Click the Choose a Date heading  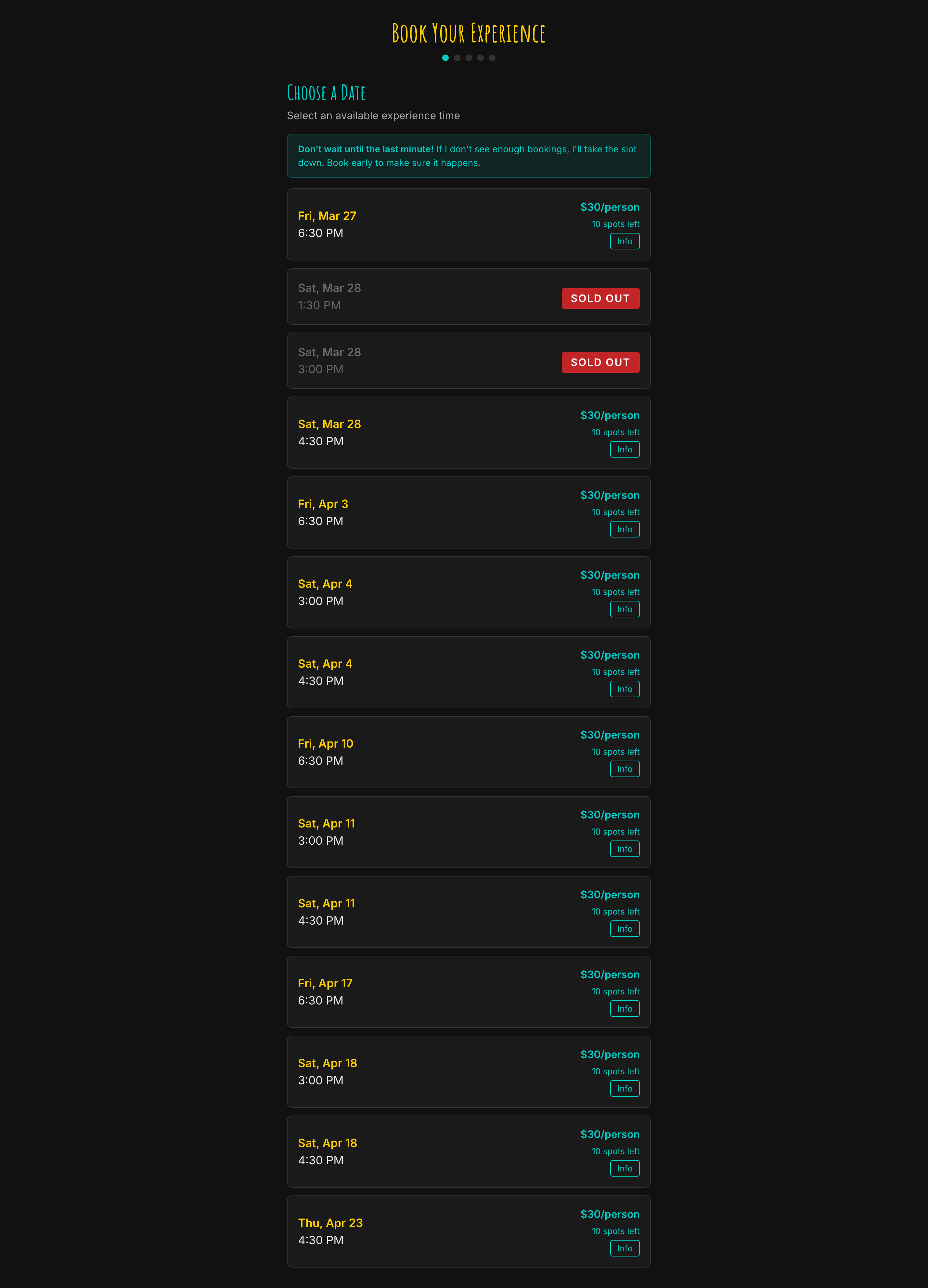click(326, 93)
